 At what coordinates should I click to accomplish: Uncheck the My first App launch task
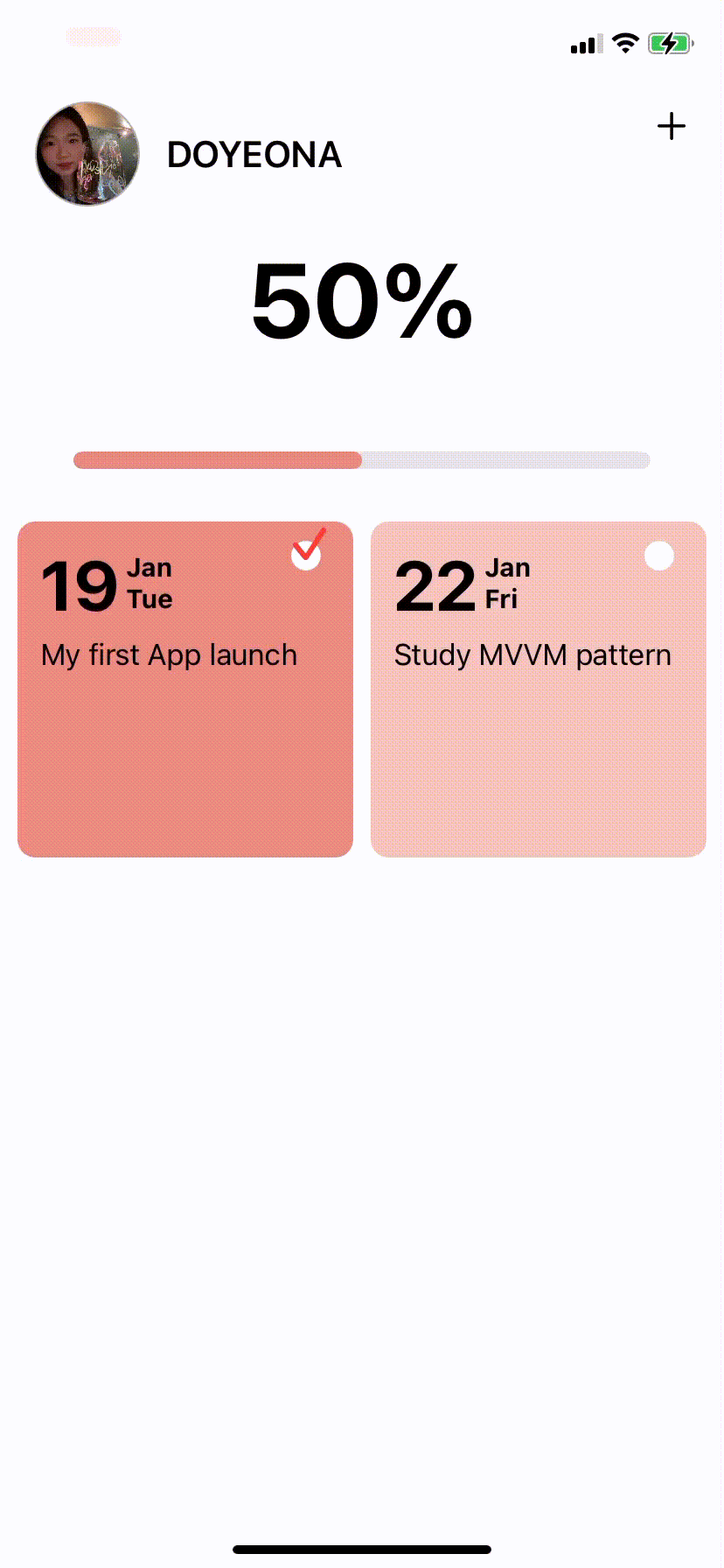306,555
